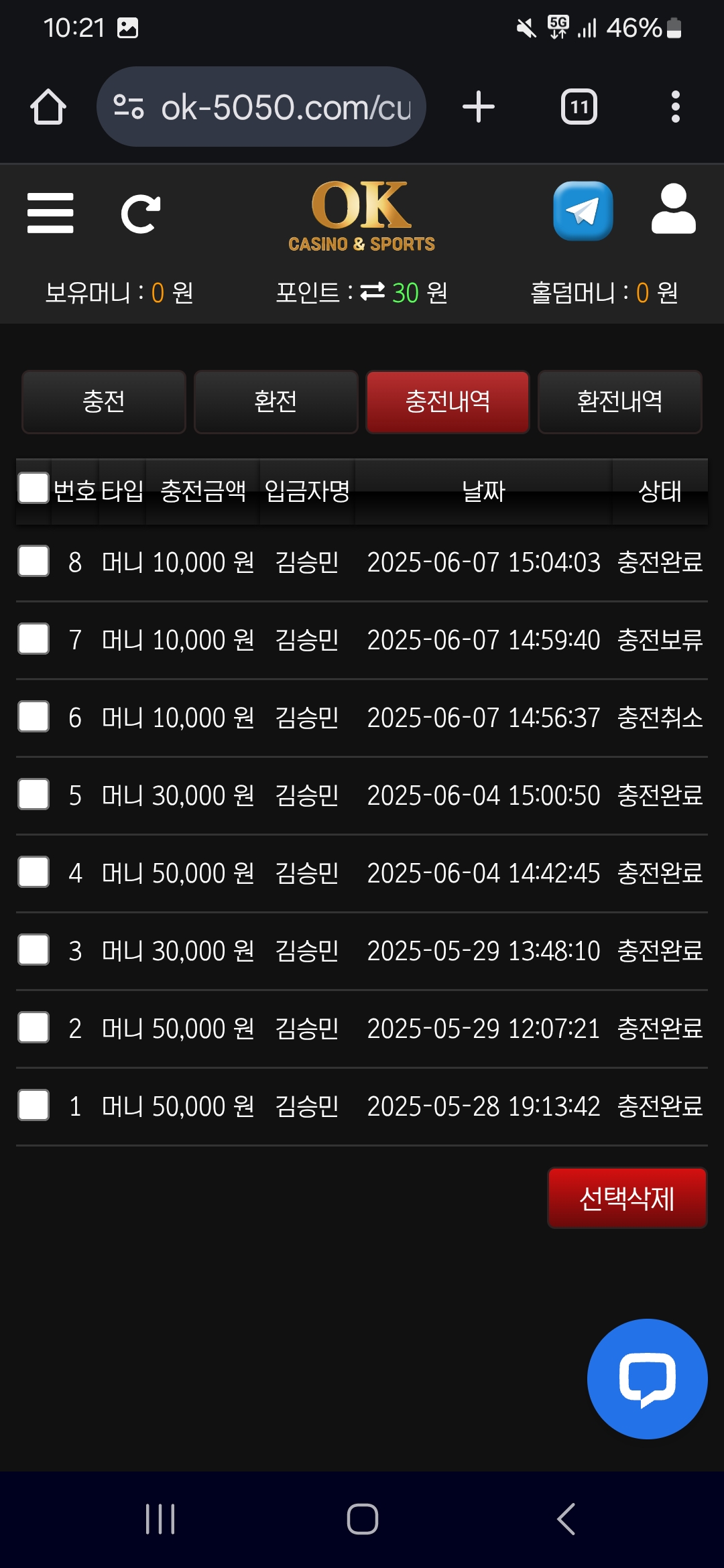
Task: Go back using the system back button
Action: coord(566,1519)
